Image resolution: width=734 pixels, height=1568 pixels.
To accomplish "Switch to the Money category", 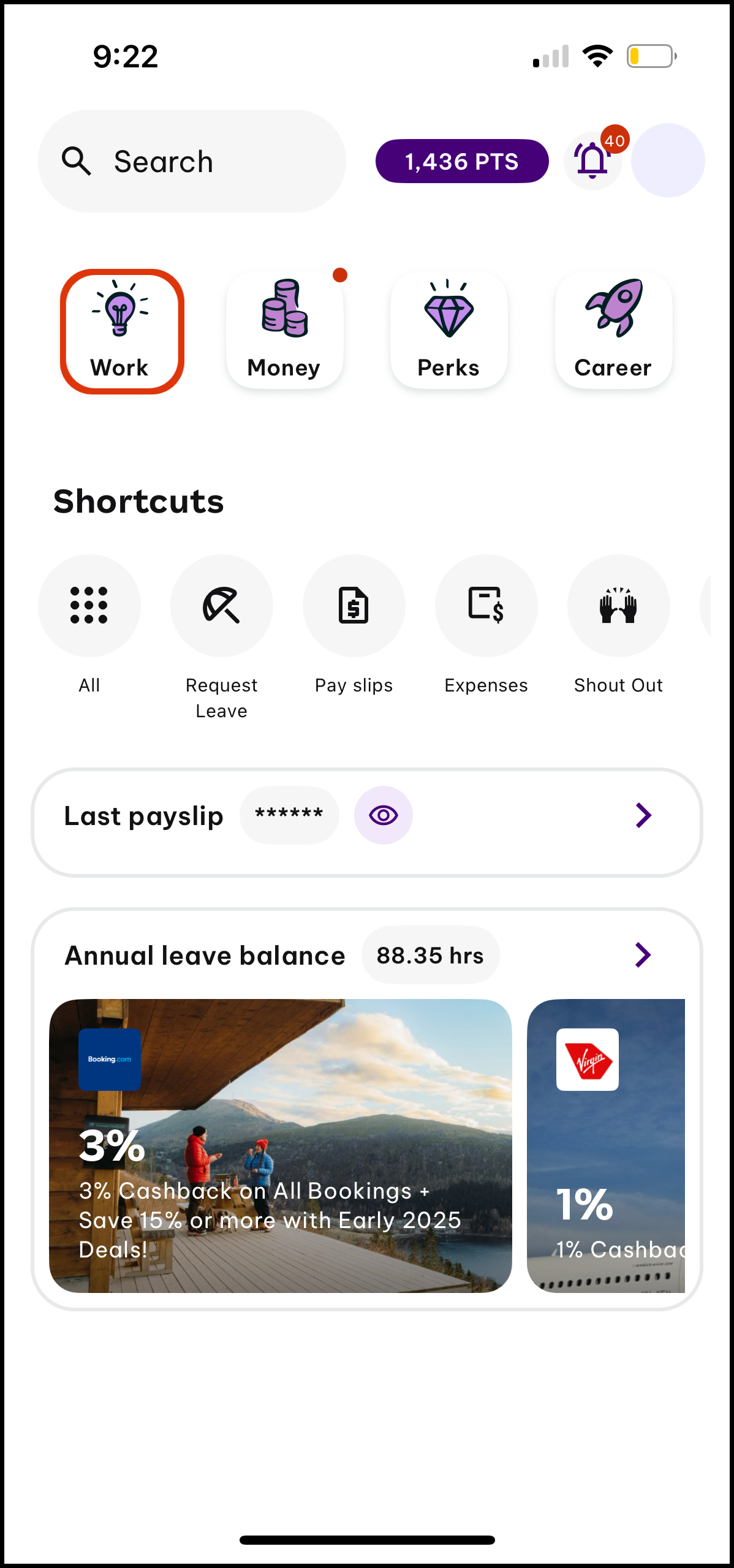I will click(x=284, y=331).
